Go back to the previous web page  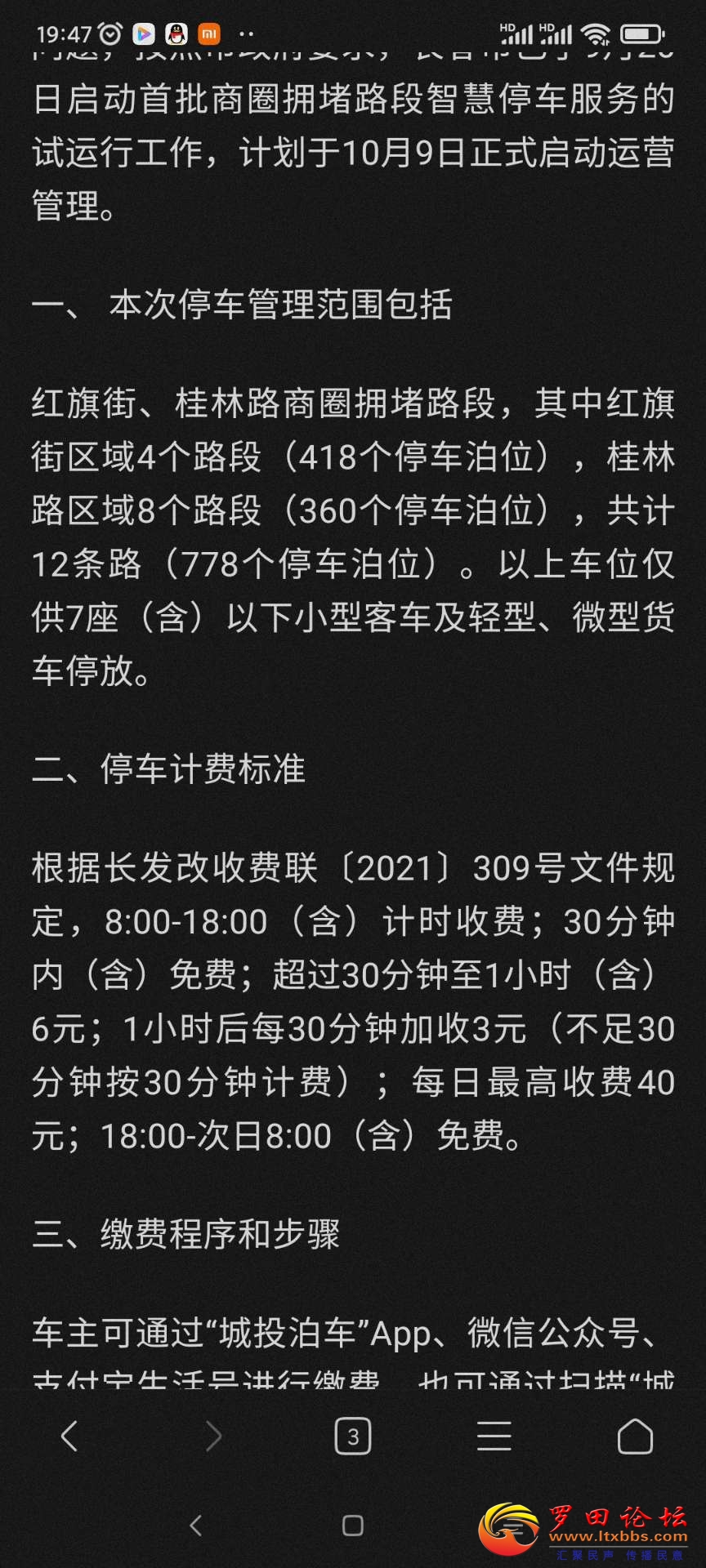[70, 1436]
